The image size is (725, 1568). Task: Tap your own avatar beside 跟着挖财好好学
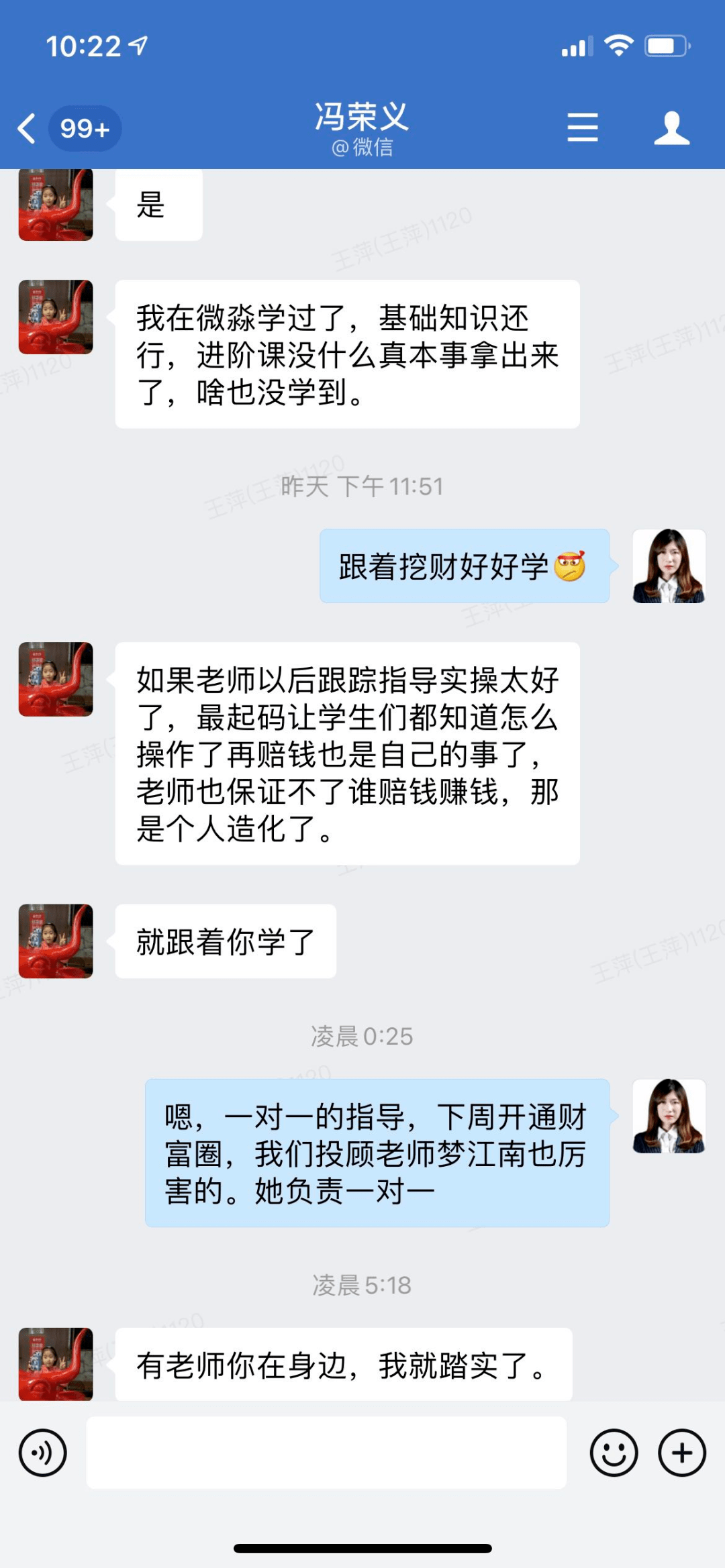pyautogui.click(x=669, y=566)
